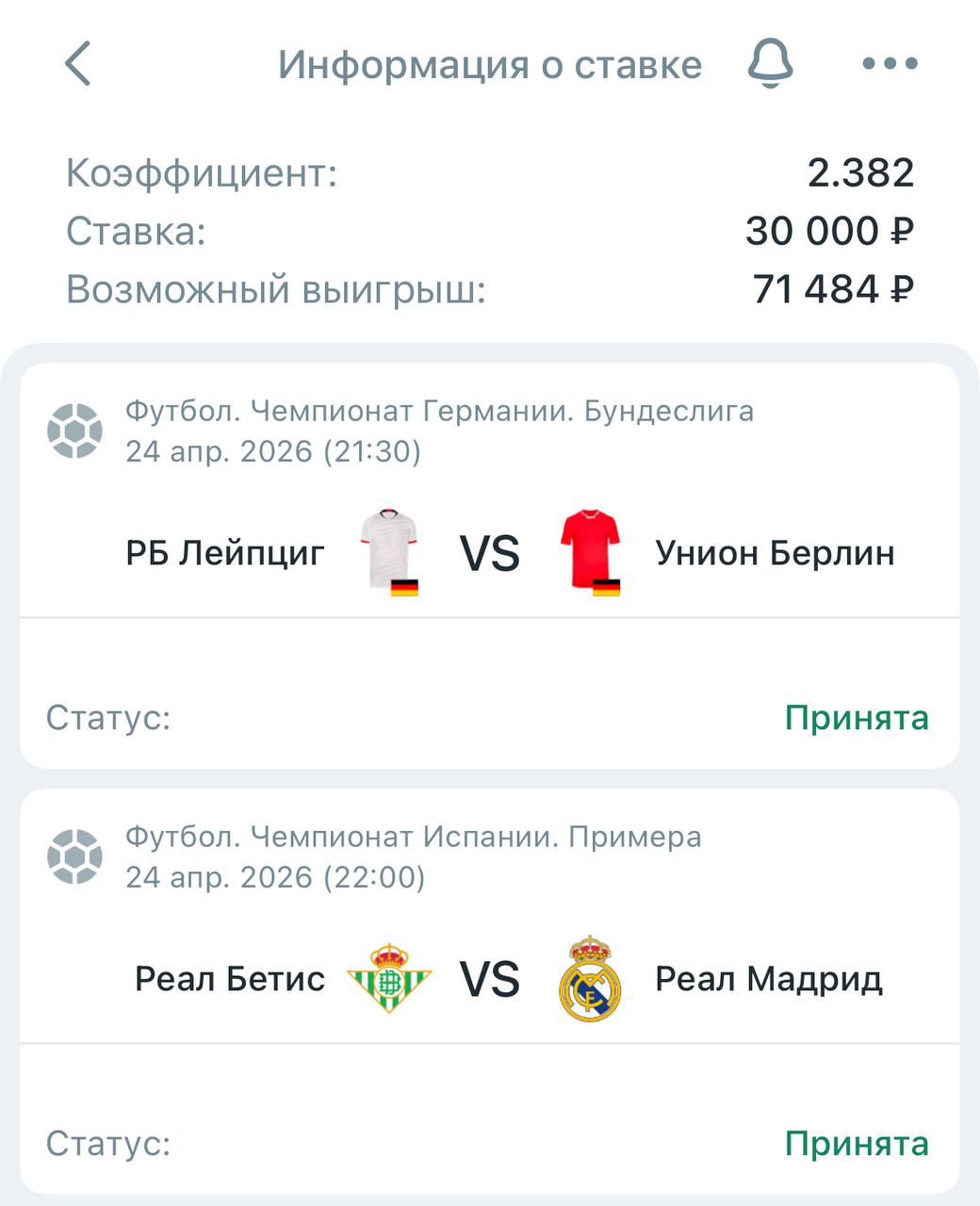
Task: Open the notifications bell
Action: pos(770,64)
